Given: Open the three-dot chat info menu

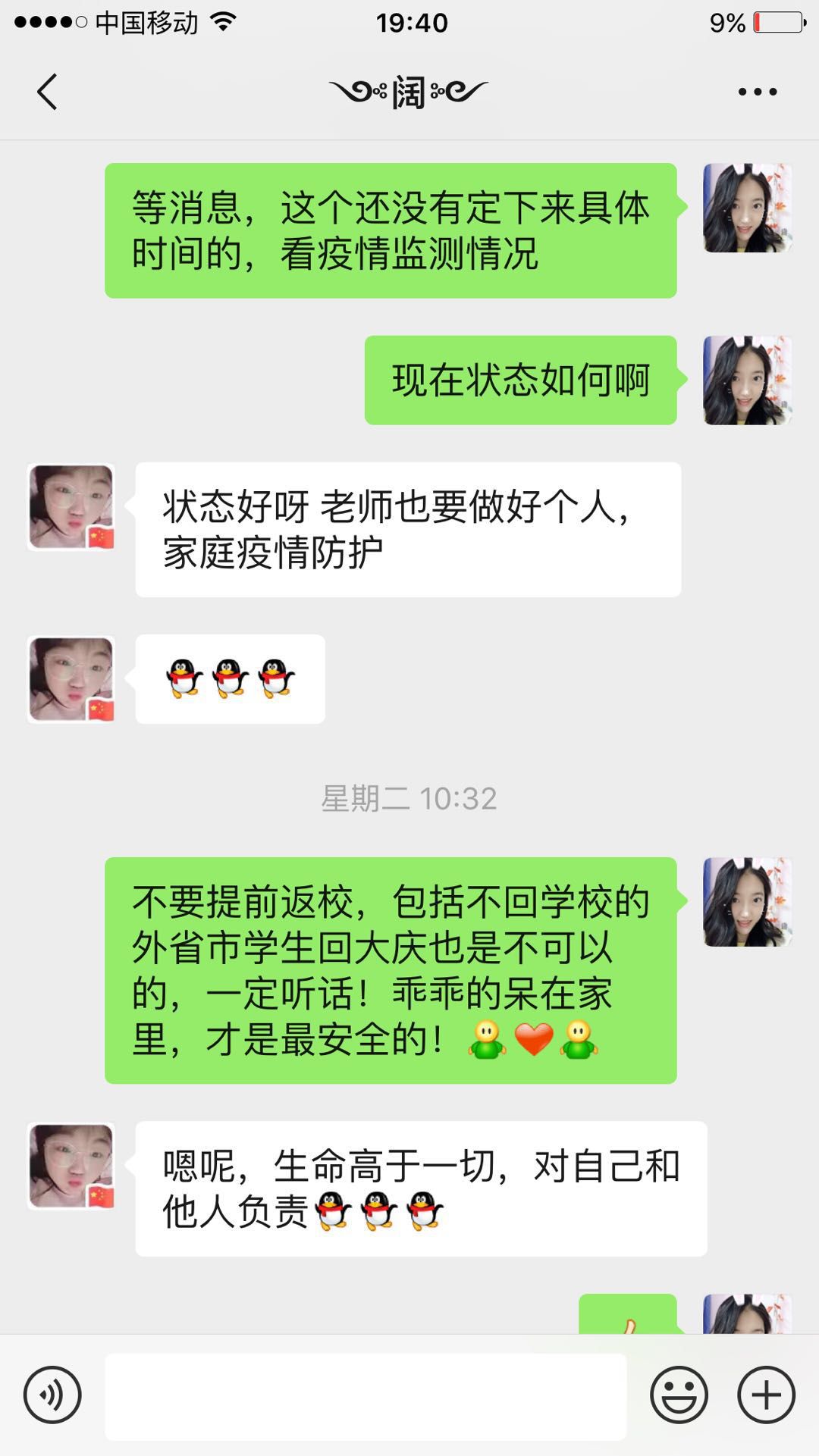Looking at the screenshot, I should (757, 92).
